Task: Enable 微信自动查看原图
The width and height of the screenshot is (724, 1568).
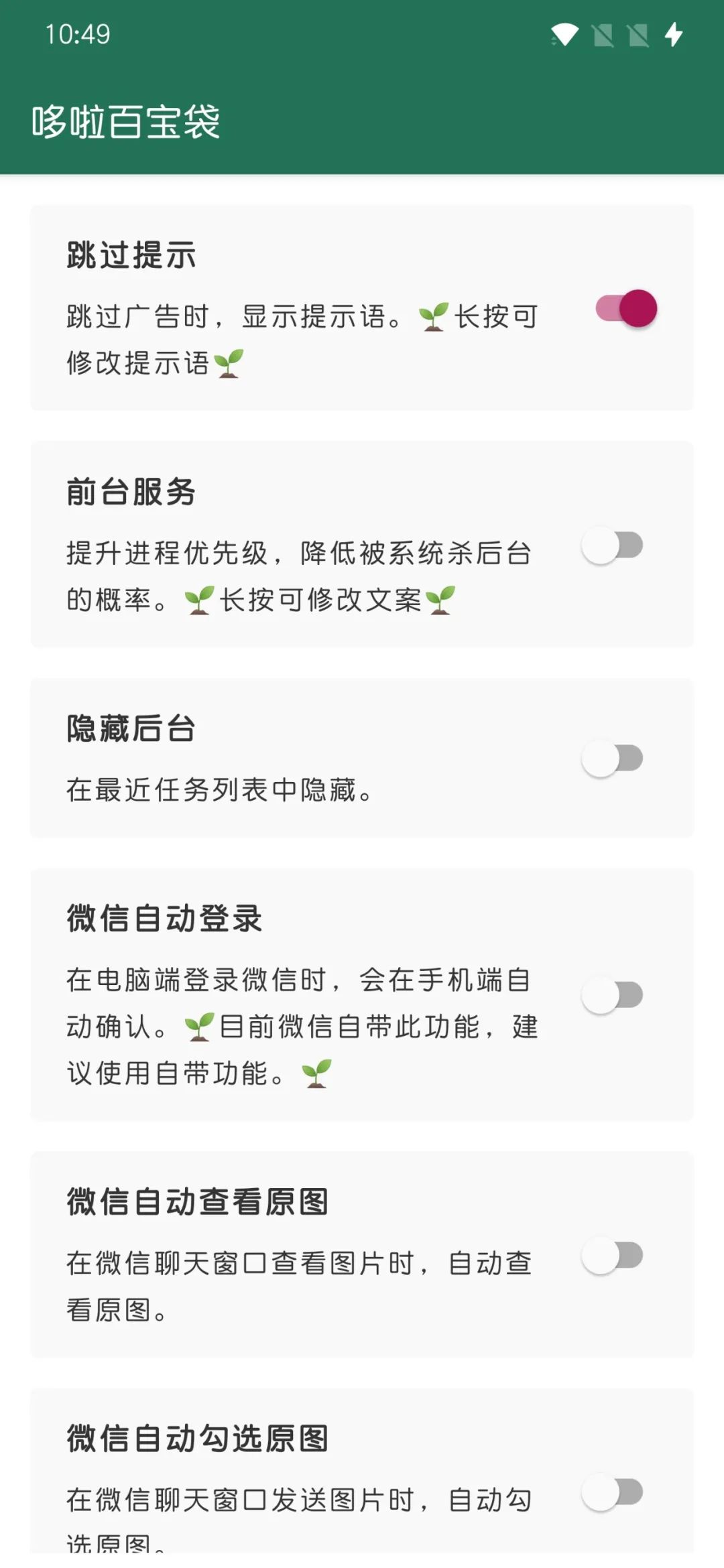Action: (612, 1256)
